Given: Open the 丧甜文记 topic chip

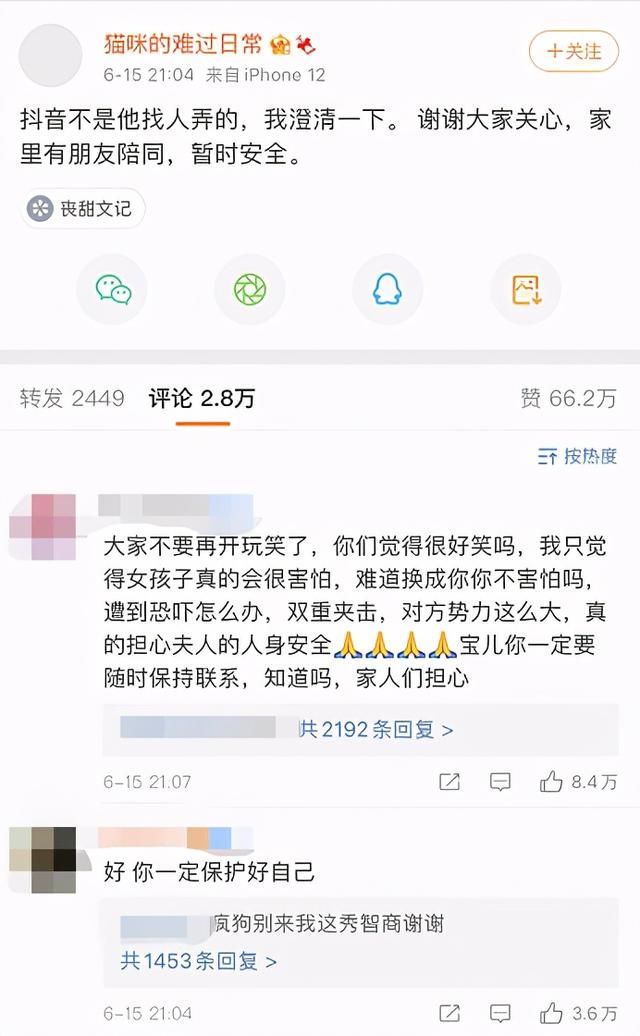Looking at the screenshot, I should (83, 209).
